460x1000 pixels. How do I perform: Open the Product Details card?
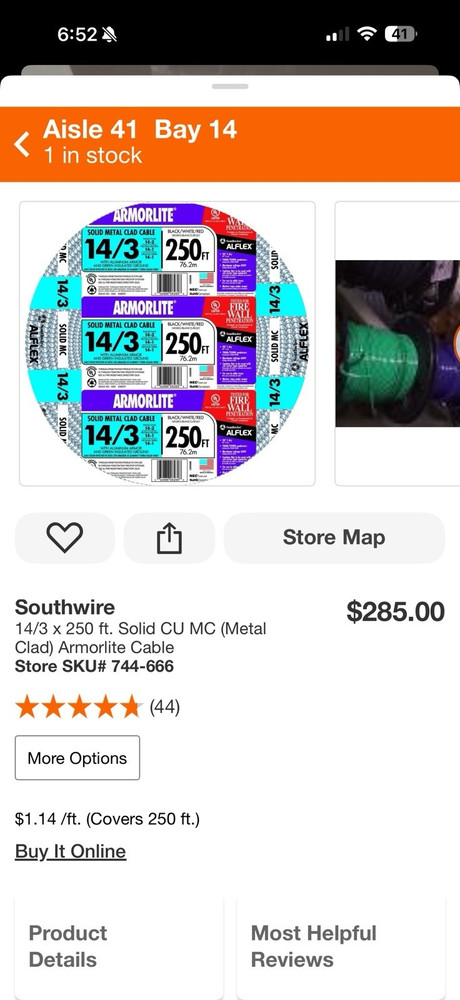pos(119,946)
